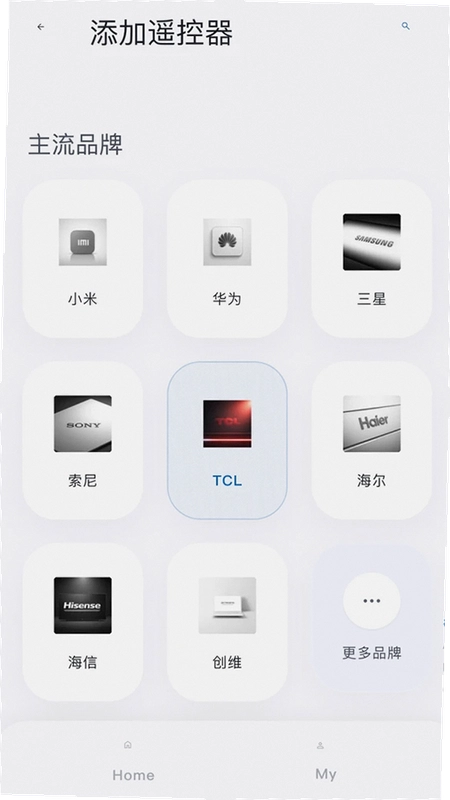
Task: Open 更多品牌 for more brands
Action: [x=371, y=618]
